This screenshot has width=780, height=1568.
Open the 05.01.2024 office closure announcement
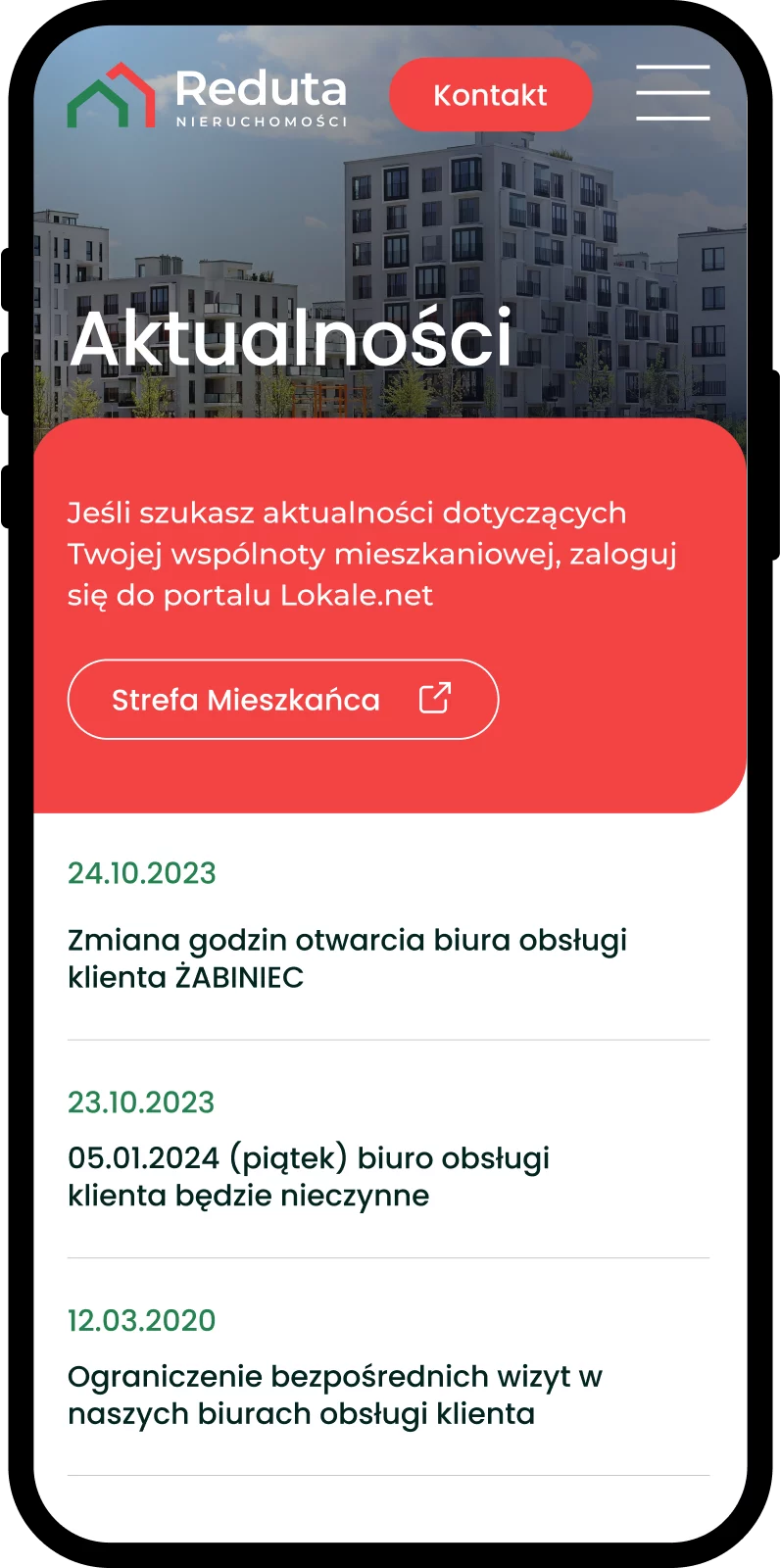click(308, 1176)
